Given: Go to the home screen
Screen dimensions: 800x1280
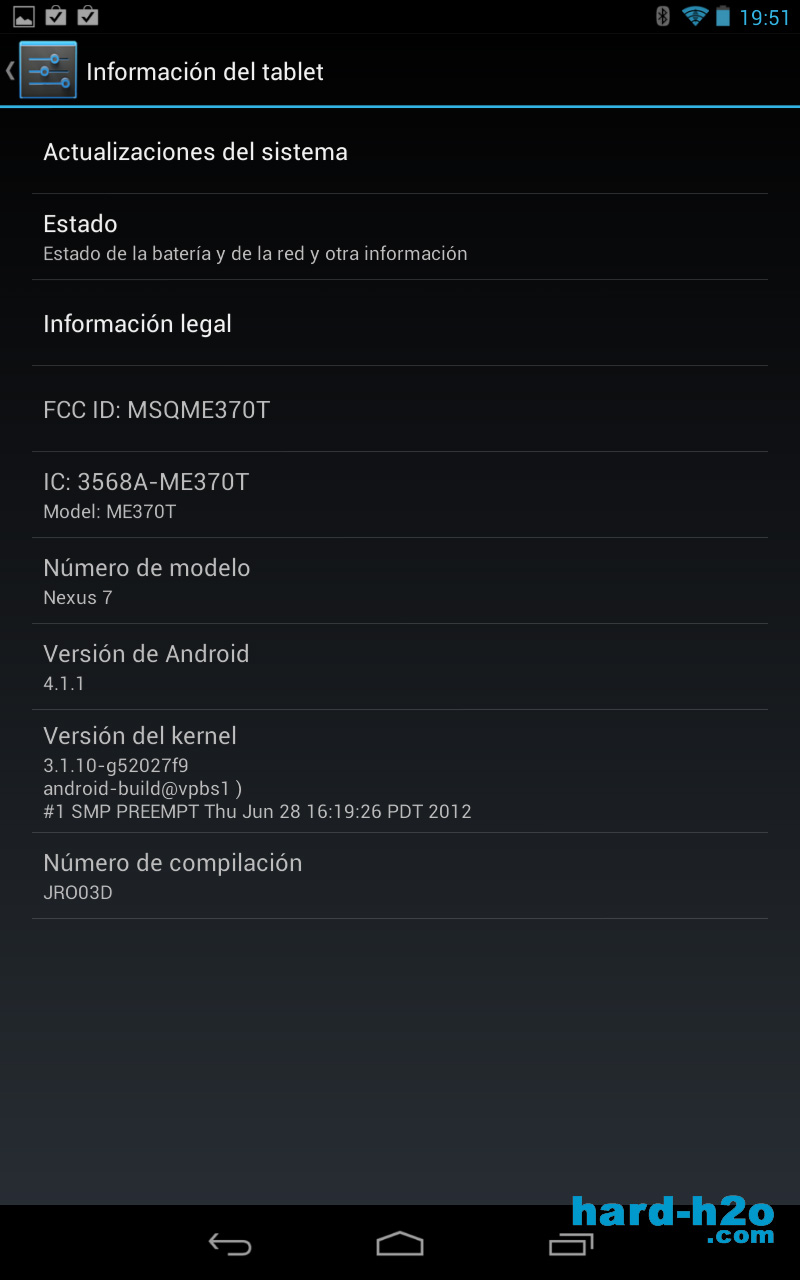Looking at the screenshot, I should [400, 1243].
